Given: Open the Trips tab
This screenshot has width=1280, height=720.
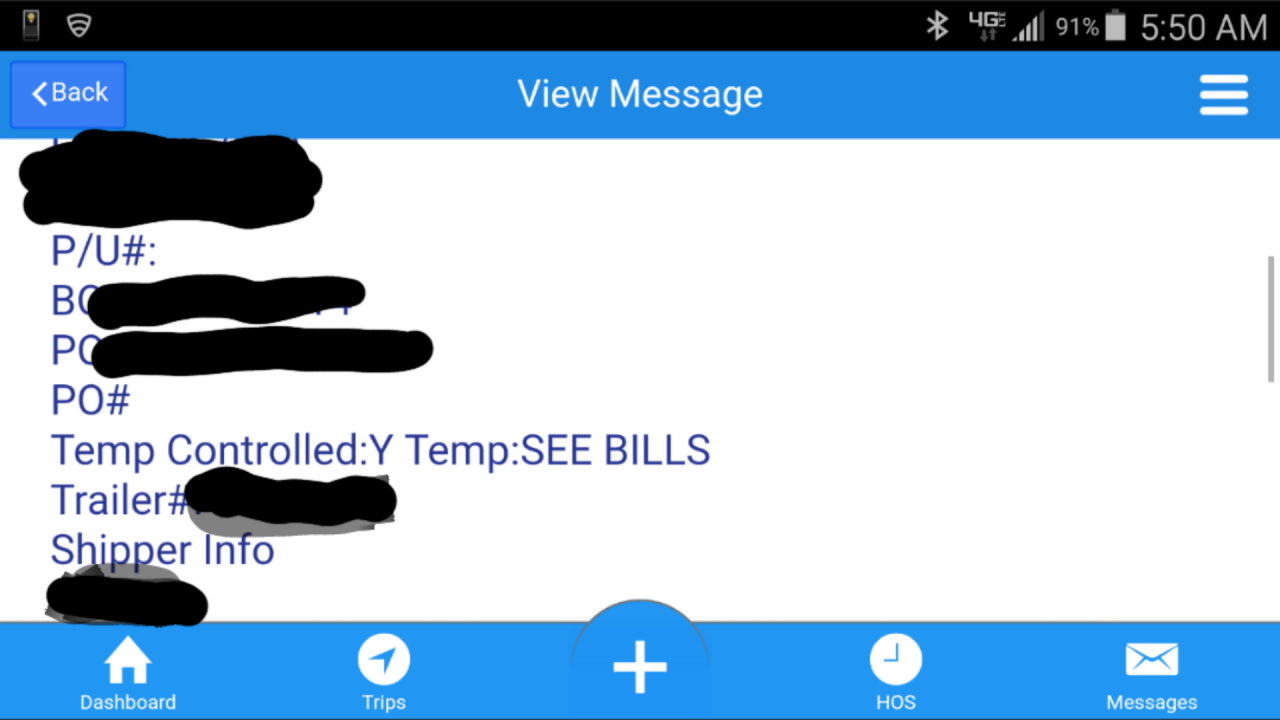Looking at the screenshot, I should [x=384, y=673].
